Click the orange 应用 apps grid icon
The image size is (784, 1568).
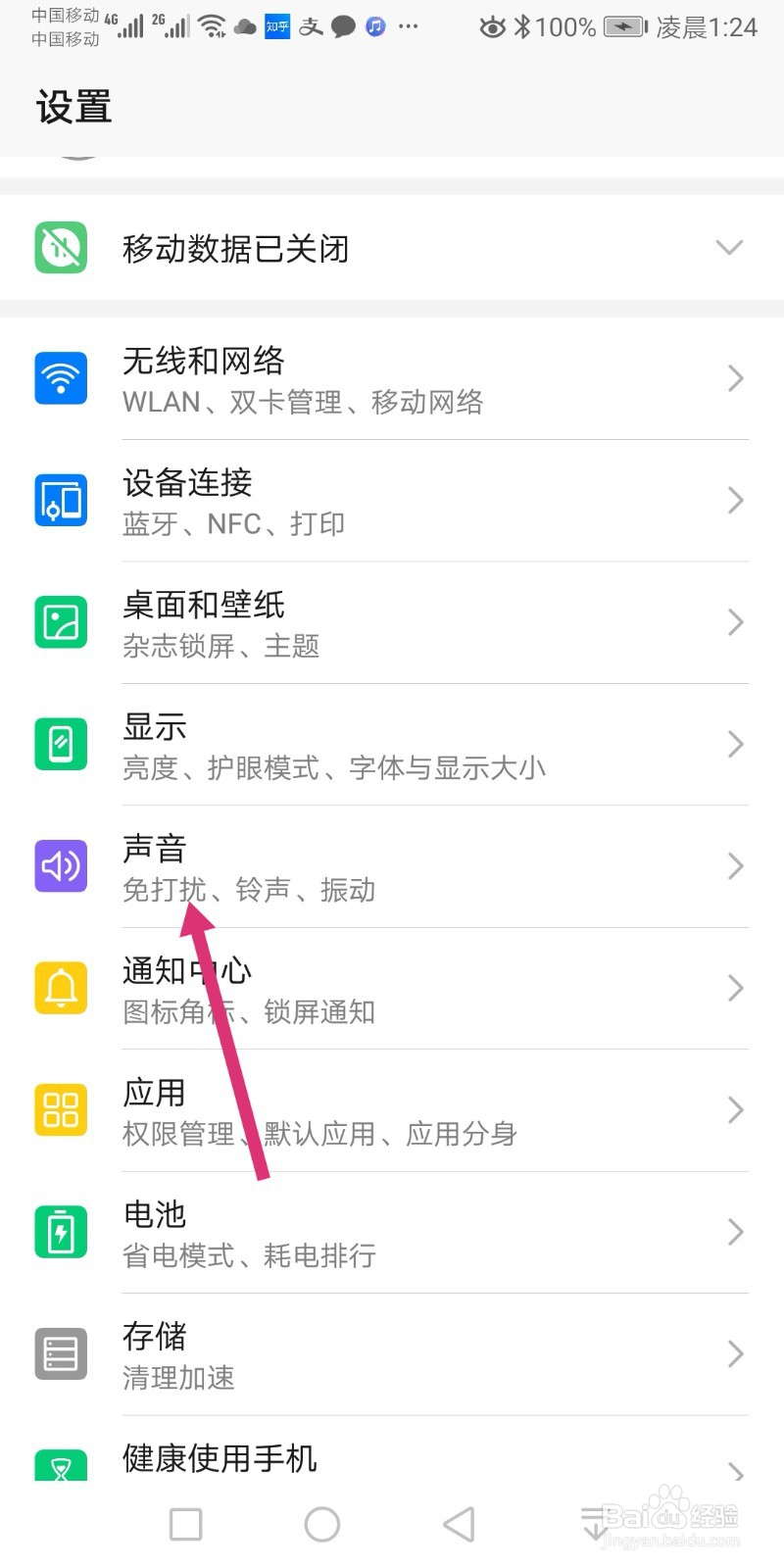coord(60,1109)
